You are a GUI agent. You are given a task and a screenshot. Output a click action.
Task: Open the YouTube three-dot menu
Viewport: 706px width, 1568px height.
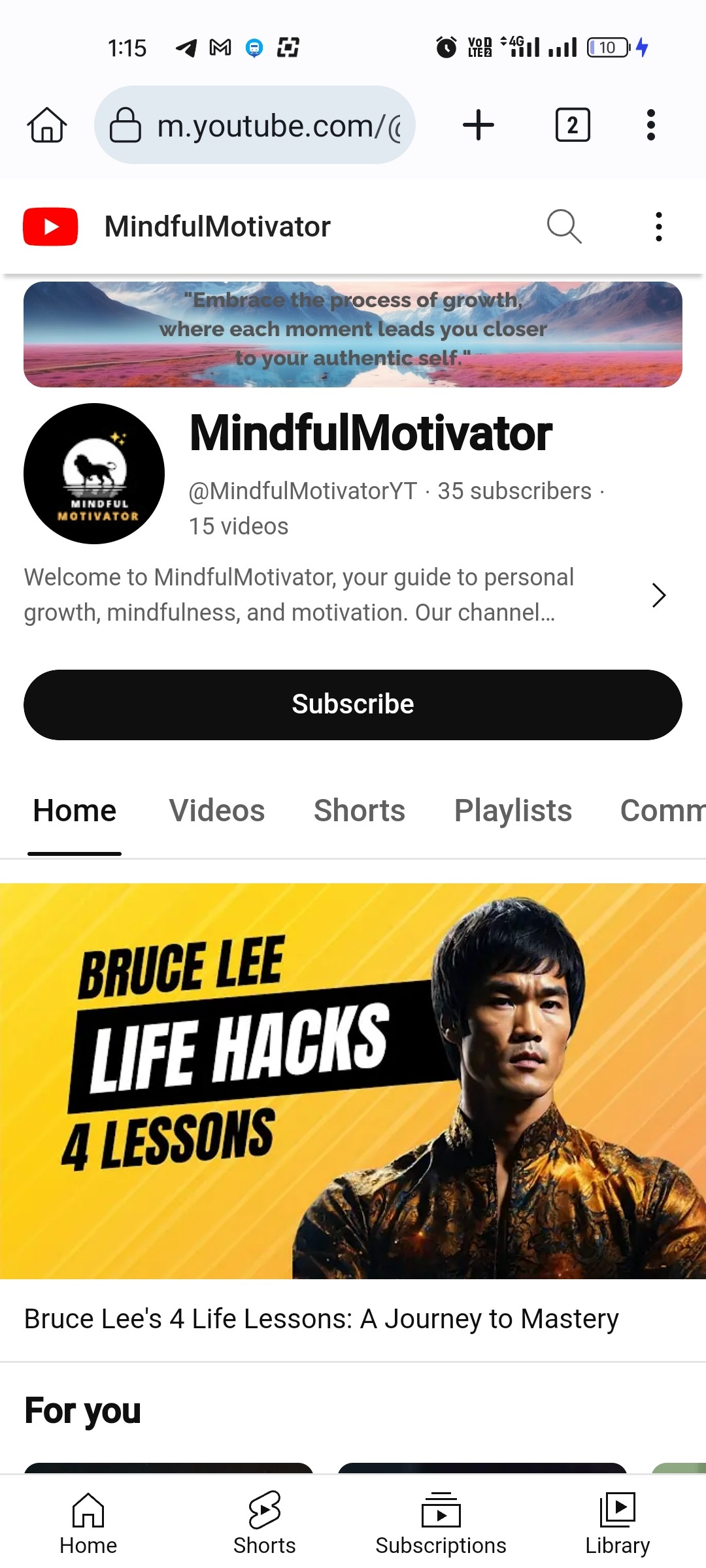pyautogui.click(x=659, y=227)
